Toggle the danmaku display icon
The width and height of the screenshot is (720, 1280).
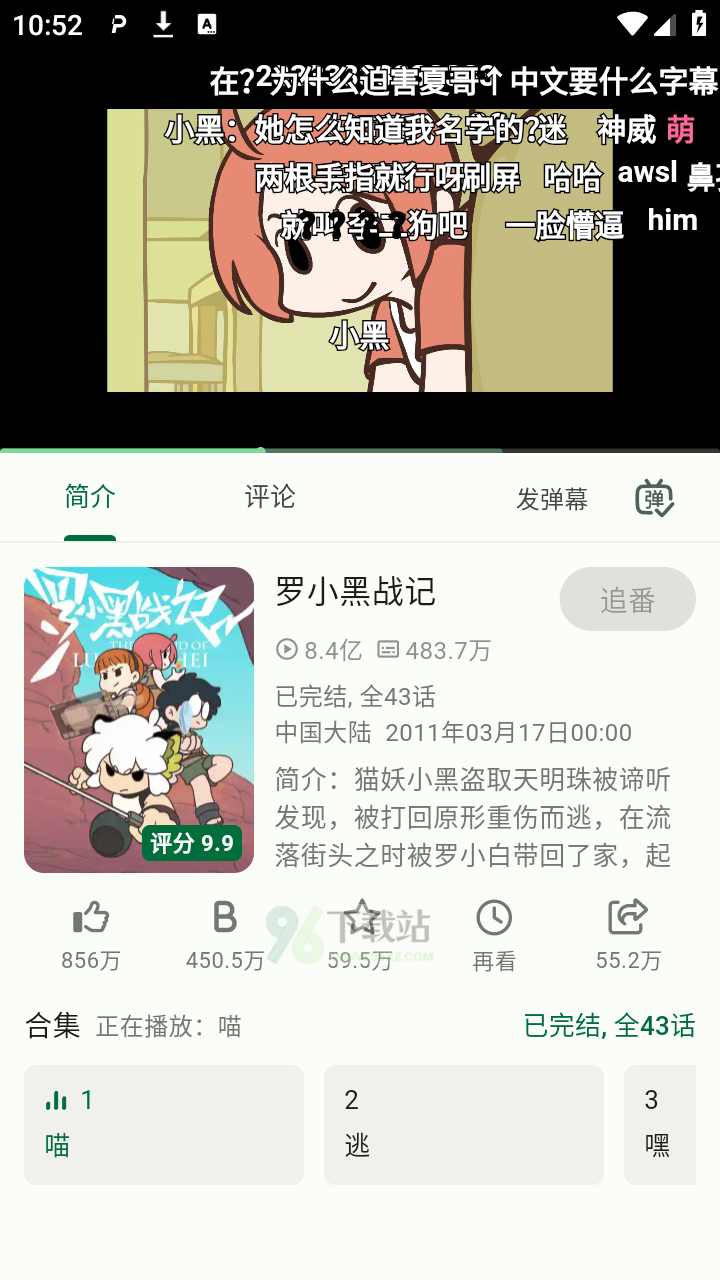(655, 498)
